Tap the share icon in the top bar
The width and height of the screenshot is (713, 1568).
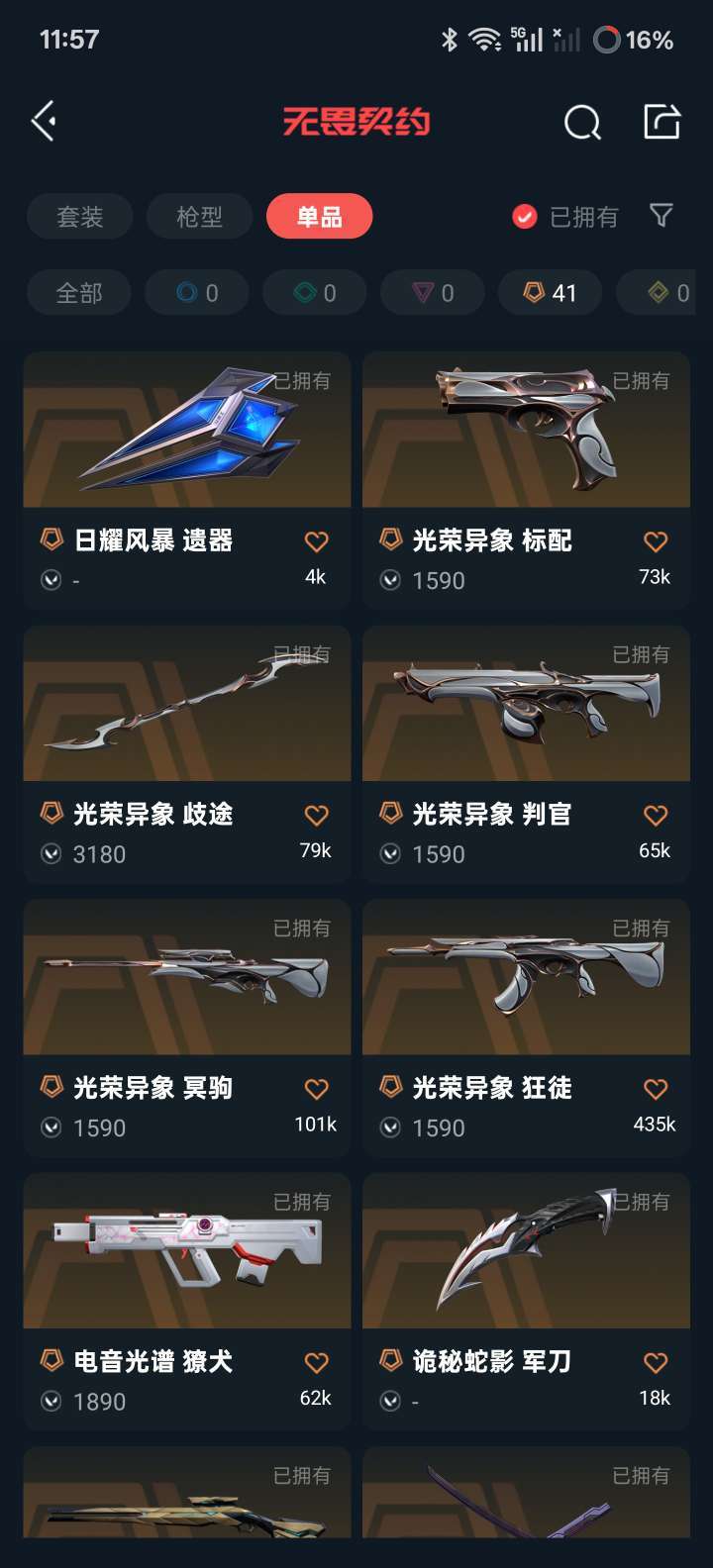tap(662, 122)
